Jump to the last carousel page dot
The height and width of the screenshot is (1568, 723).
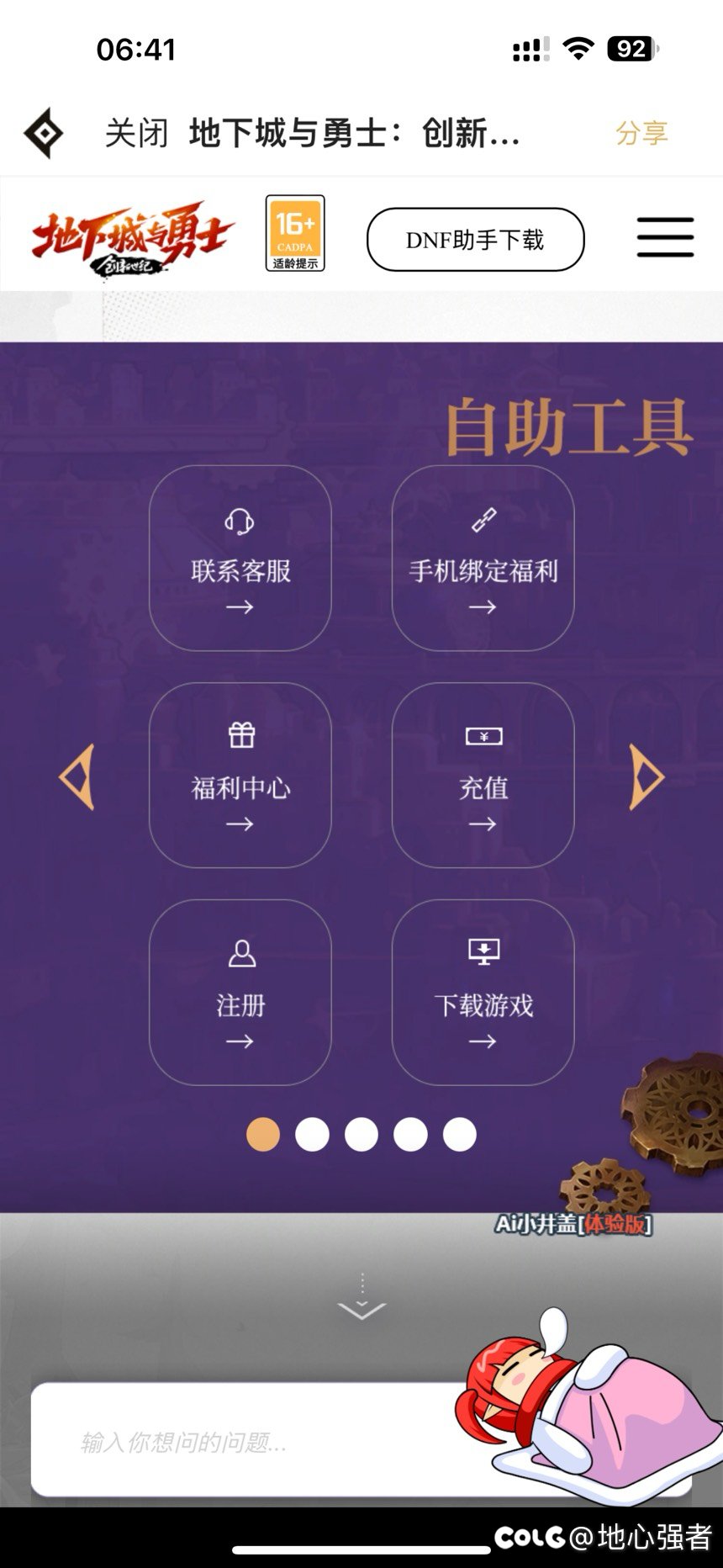(x=459, y=1134)
